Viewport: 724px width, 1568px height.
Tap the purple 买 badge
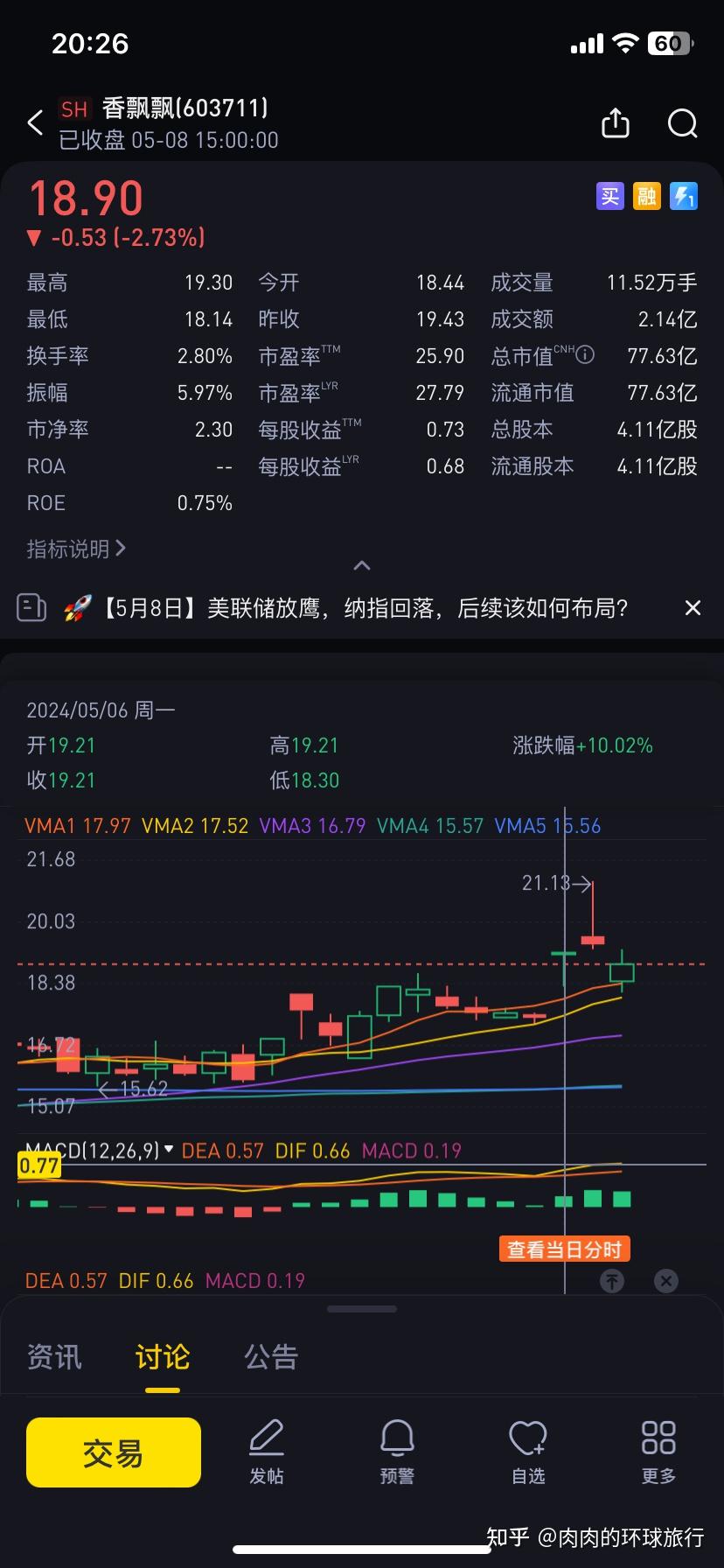coord(609,196)
